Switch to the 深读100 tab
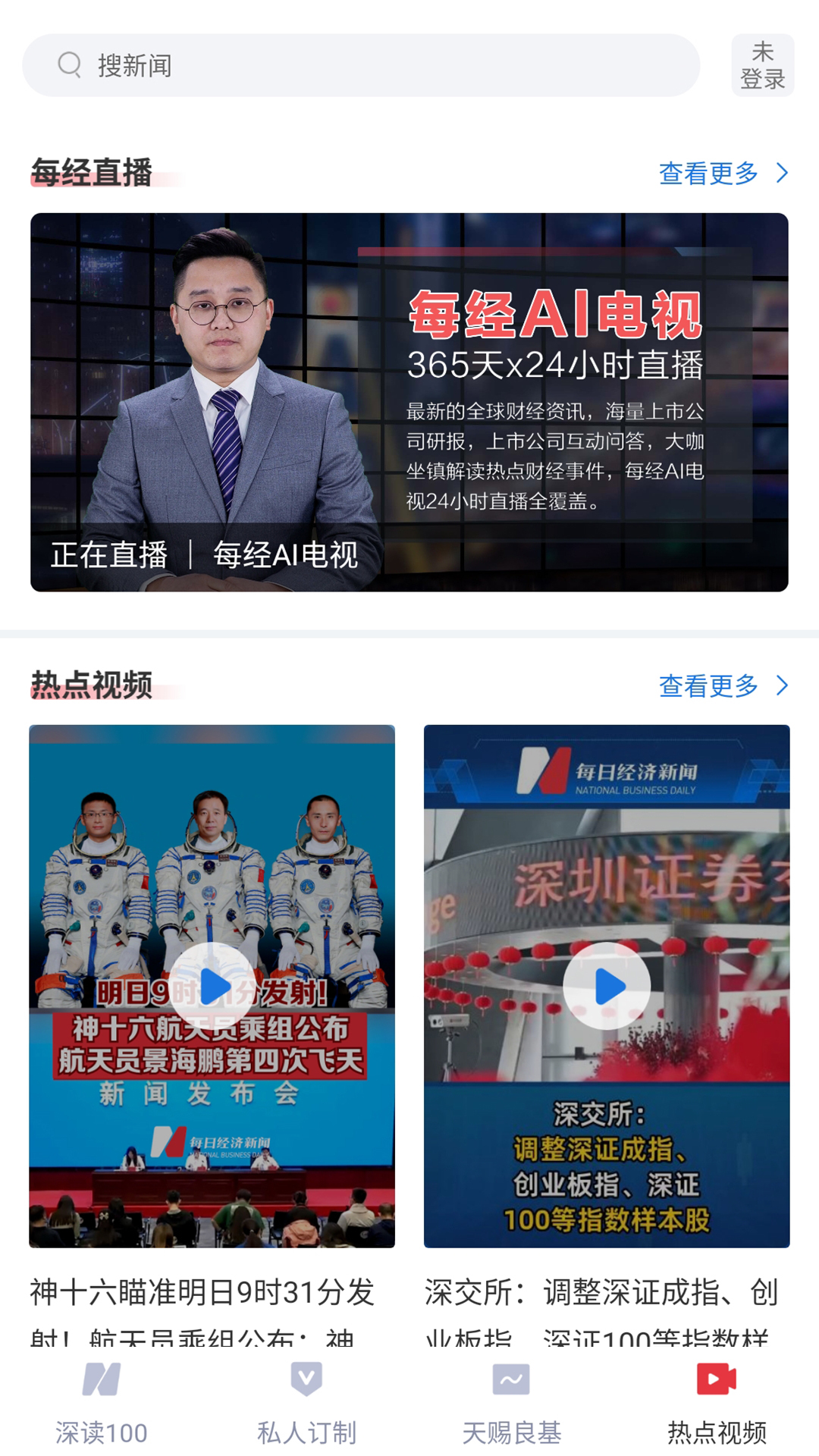This screenshot has width=819, height=1456. point(101,1407)
